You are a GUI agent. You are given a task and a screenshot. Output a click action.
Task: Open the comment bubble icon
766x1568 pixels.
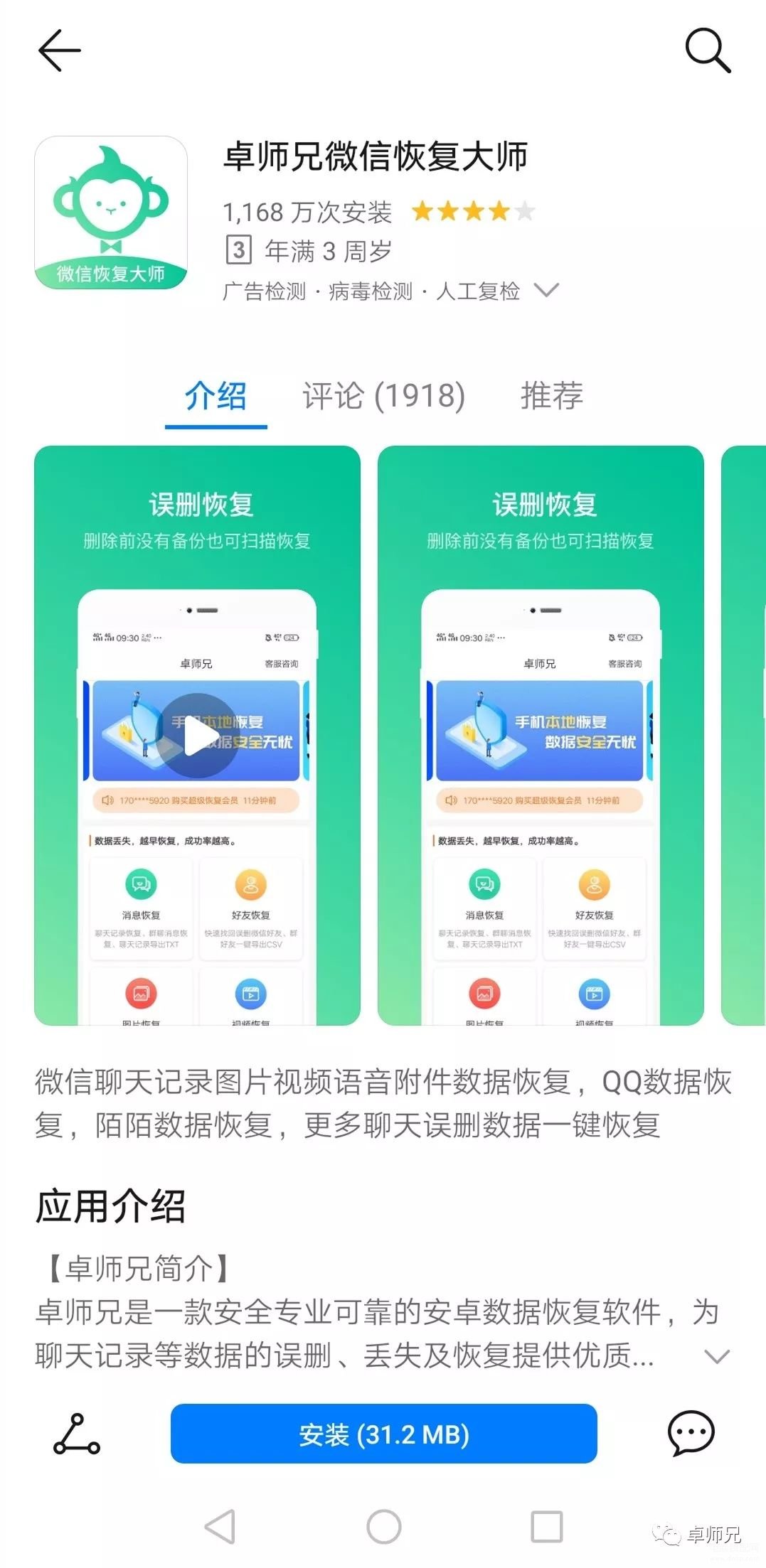coord(691,1433)
